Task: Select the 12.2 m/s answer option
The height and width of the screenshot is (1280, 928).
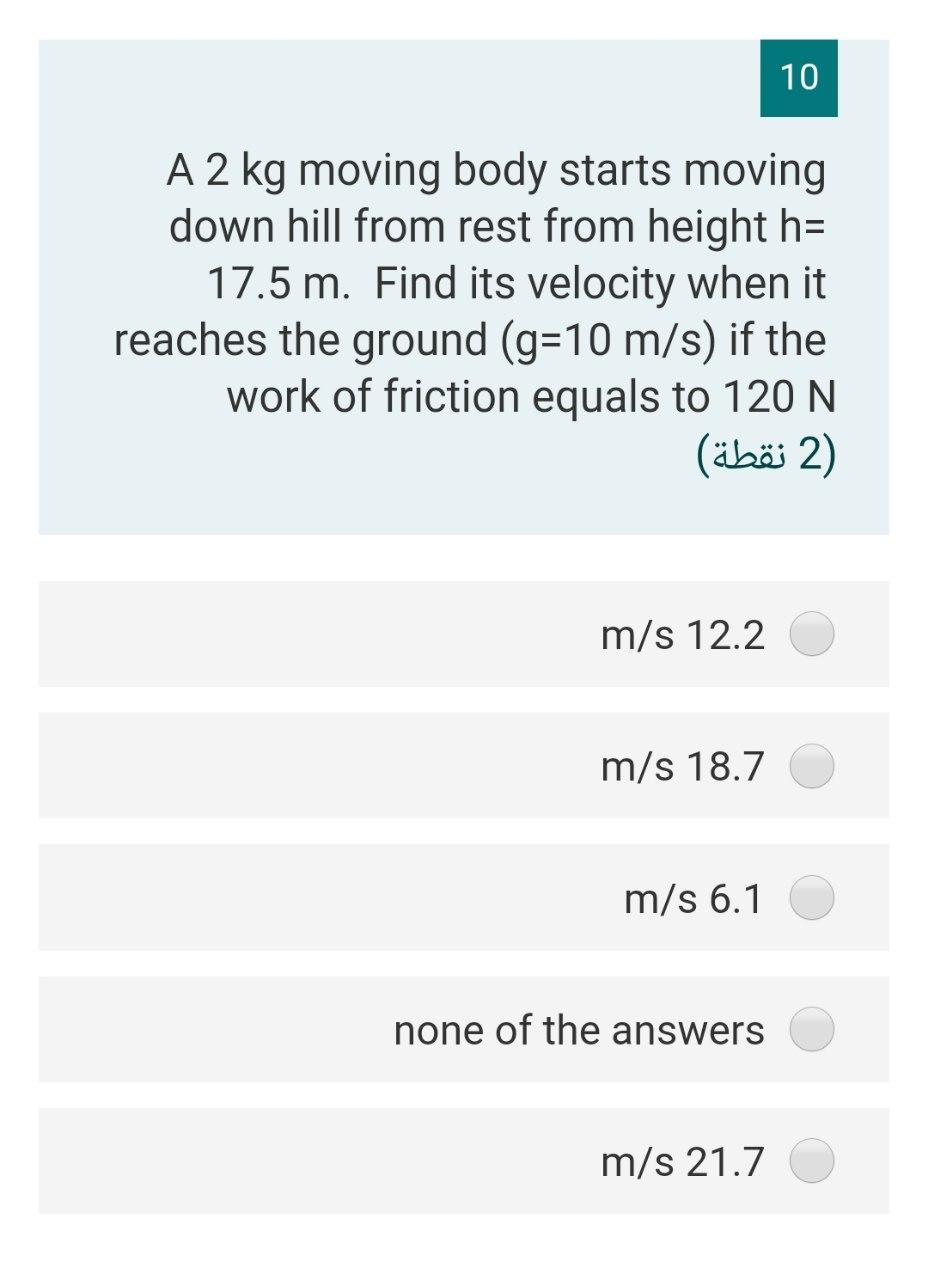Action: click(812, 634)
